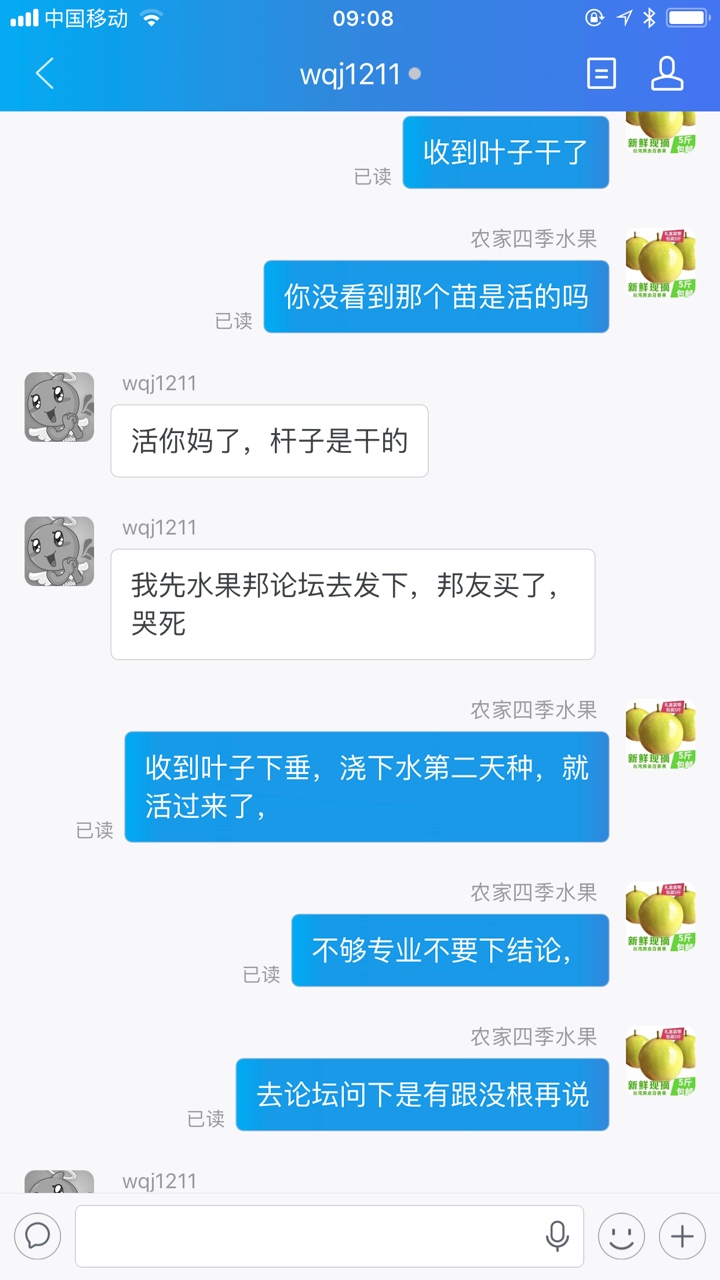Open wqj1211's avatar beside 活你妈了 message
The width and height of the screenshot is (720, 1280).
(x=59, y=407)
